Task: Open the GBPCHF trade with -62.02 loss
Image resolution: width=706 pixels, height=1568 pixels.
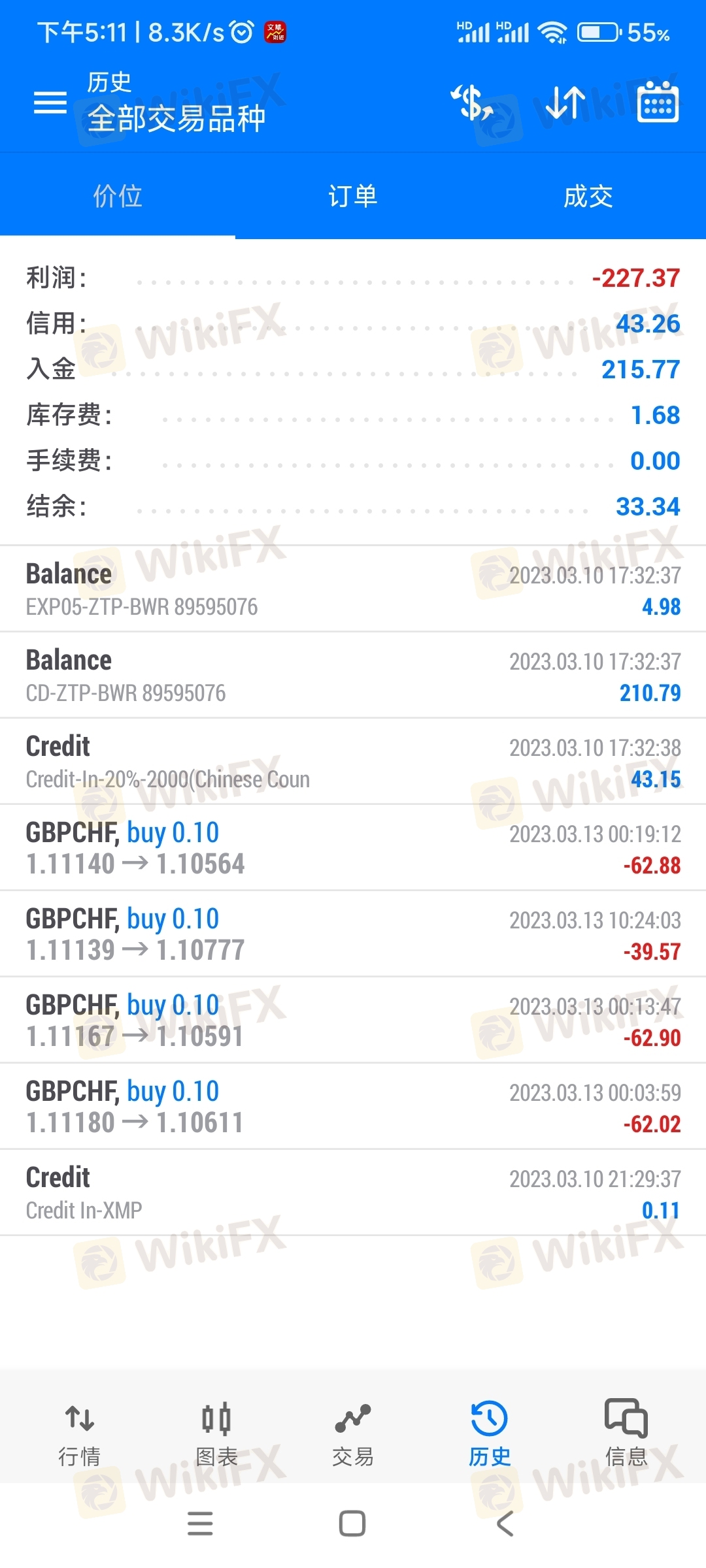Action: (353, 1107)
